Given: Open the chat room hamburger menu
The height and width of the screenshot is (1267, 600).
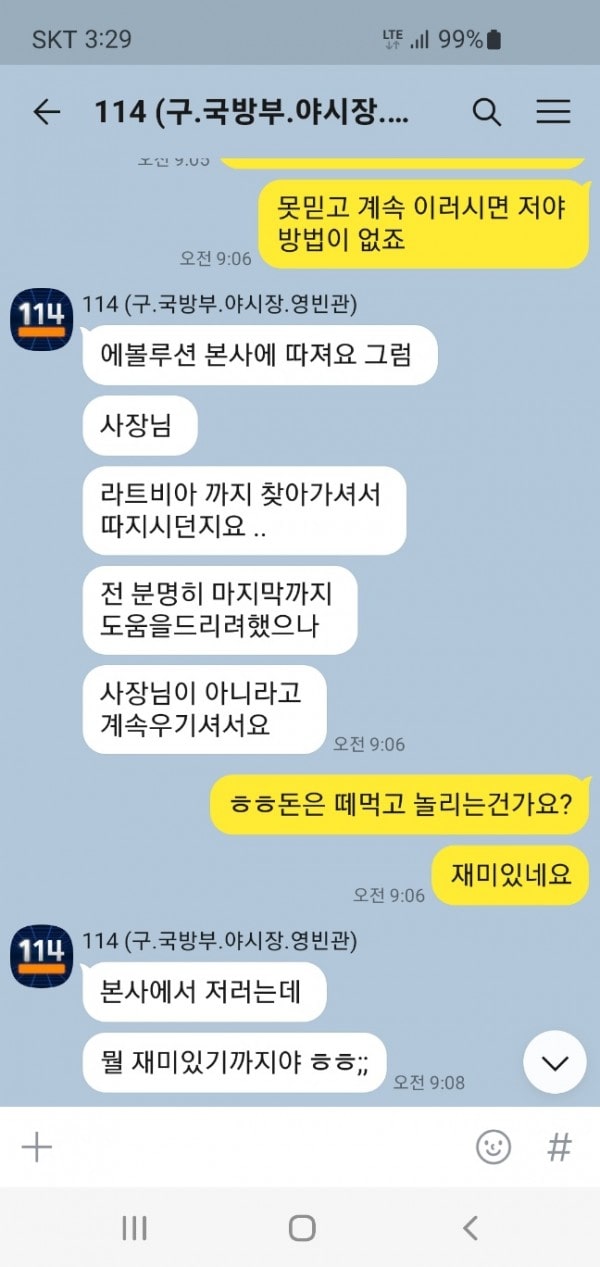Looking at the screenshot, I should [553, 112].
